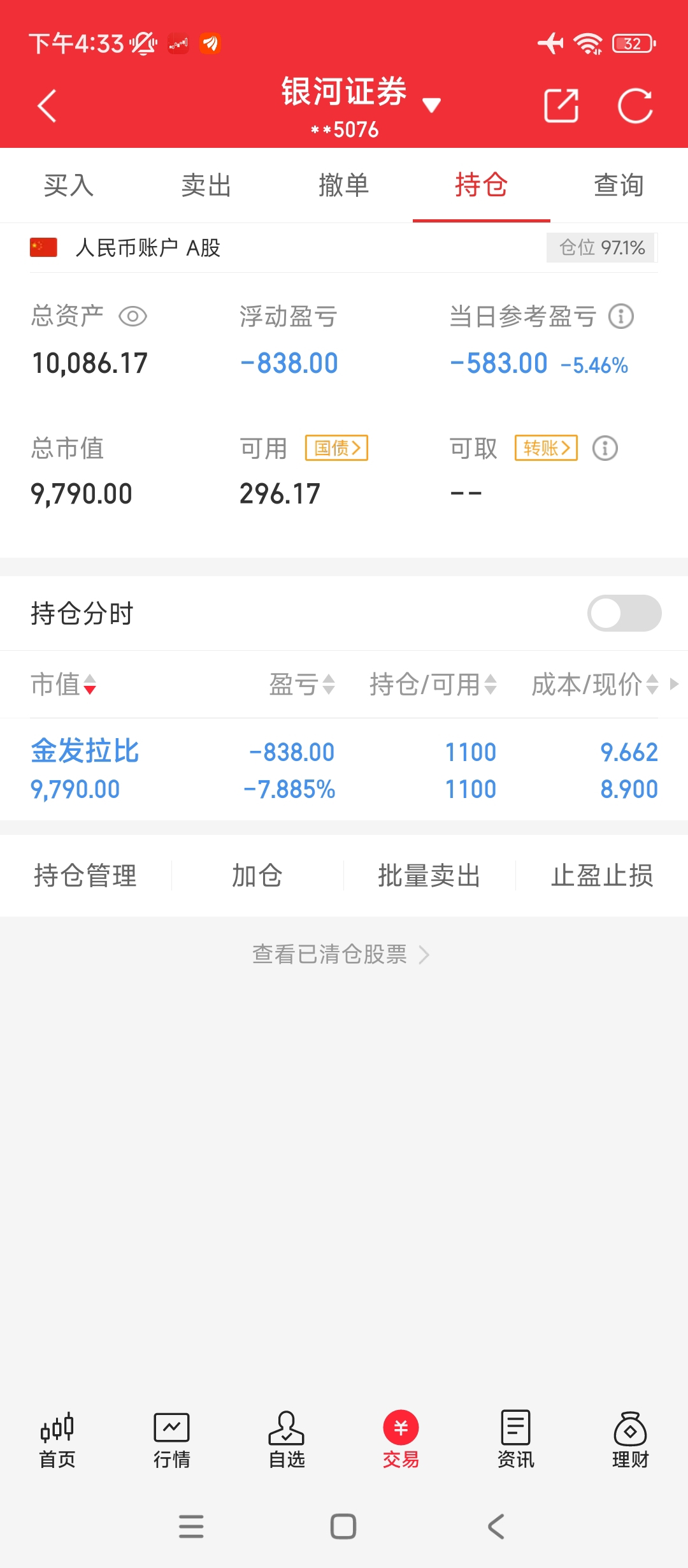Switch to the 买入 tab

pyautogui.click(x=69, y=185)
